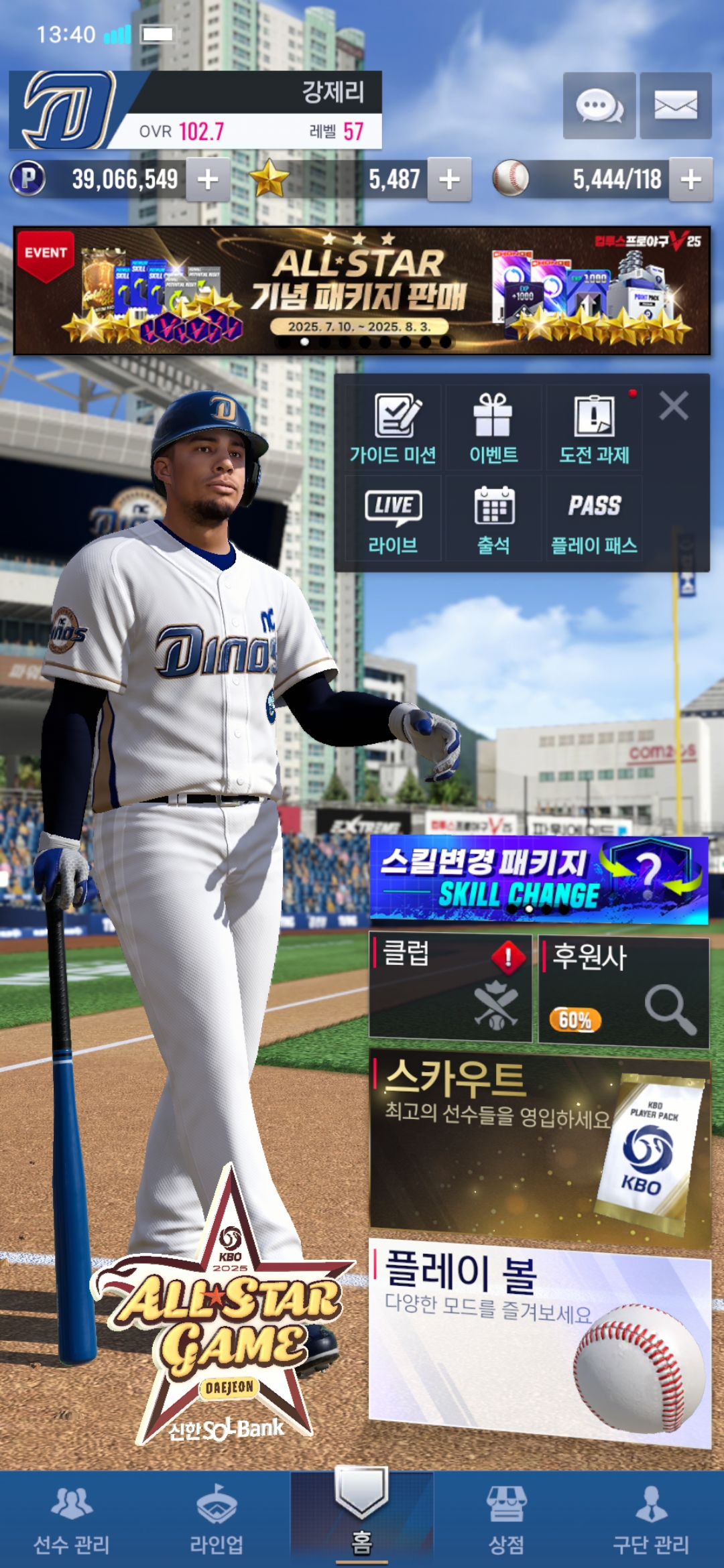Switch to the 선수 관리 tab
The height and width of the screenshot is (1568, 724).
pos(72,1520)
